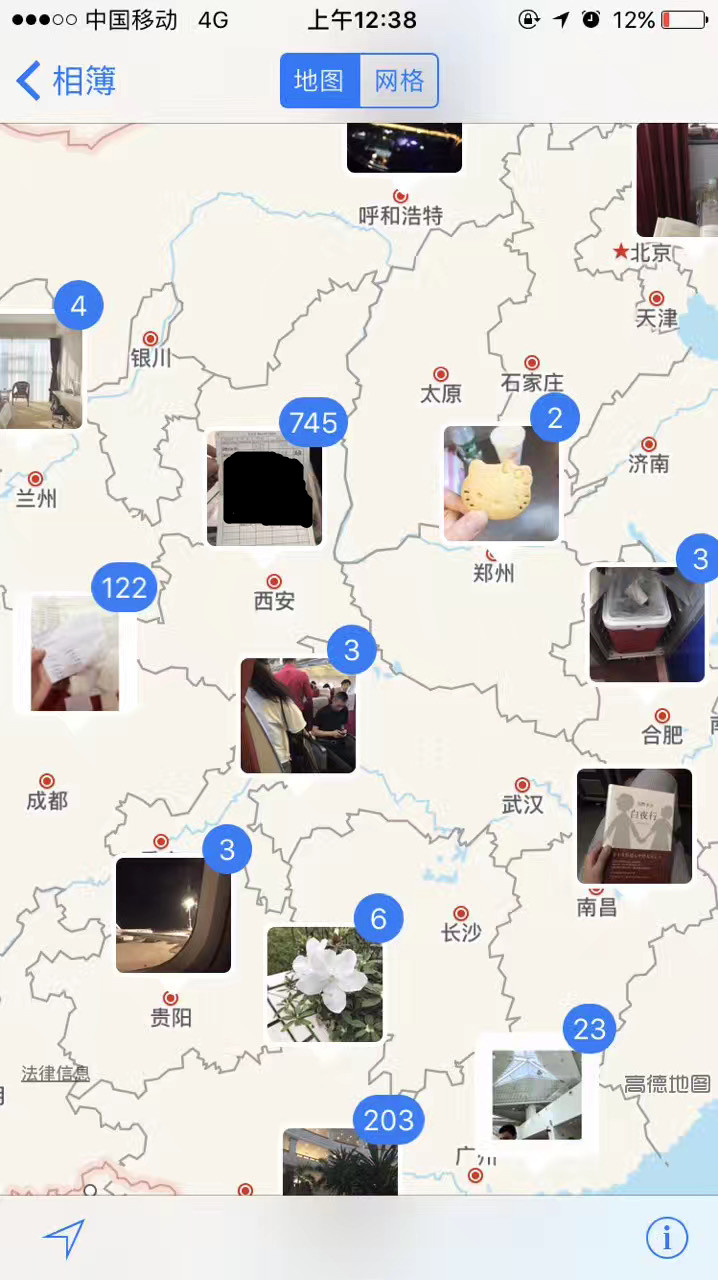Open the Hello Kitty cookie photo cluster
718x1280 pixels.
click(501, 483)
